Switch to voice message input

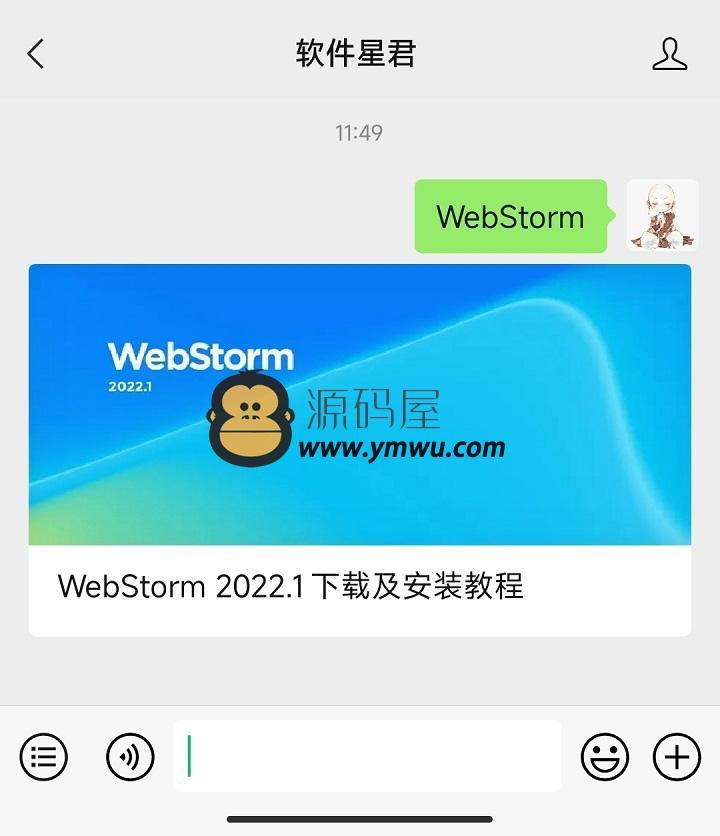[130, 757]
